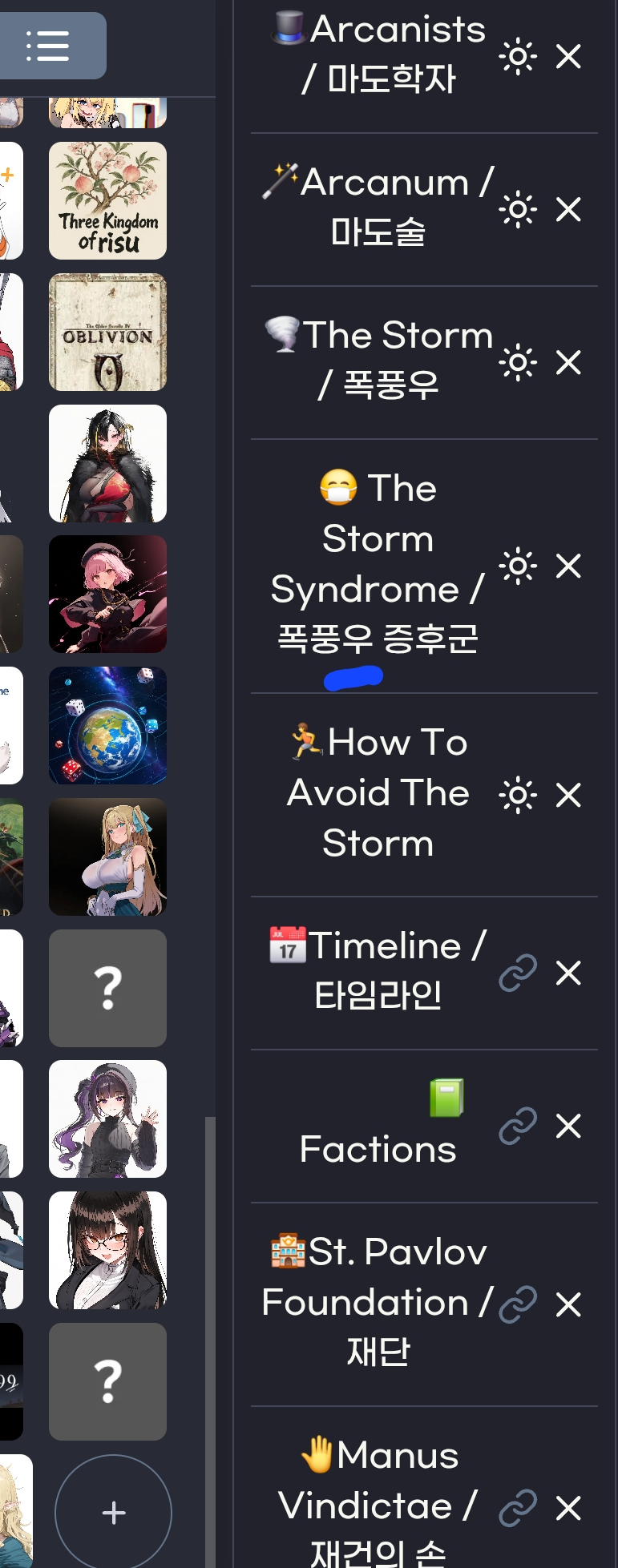Open The Storm / 폭풍우 entry
The height and width of the screenshot is (1568, 618).
[378, 359]
